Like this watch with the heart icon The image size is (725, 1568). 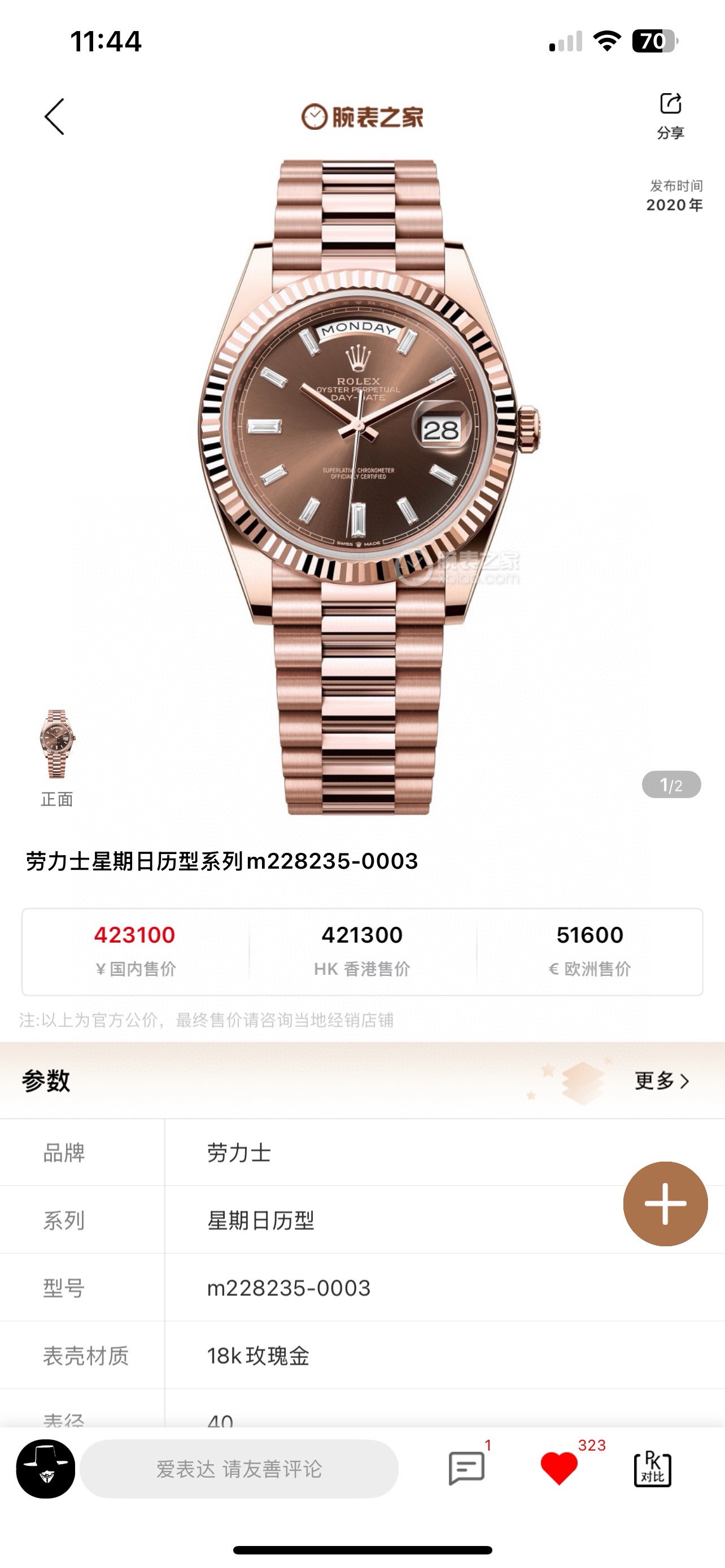pyautogui.click(x=559, y=1468)
